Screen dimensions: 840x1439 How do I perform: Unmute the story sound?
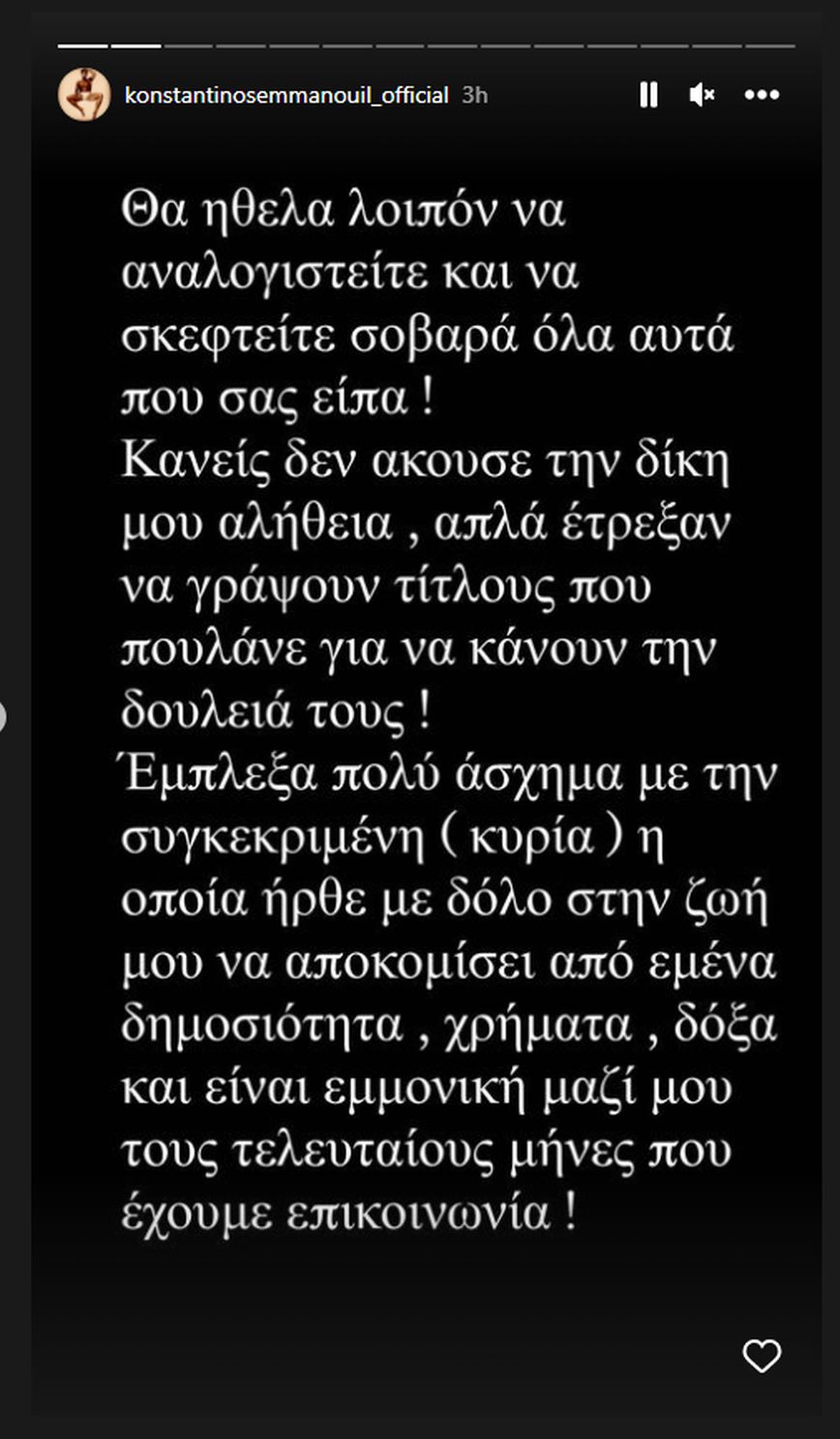click(x=702, y=94)
